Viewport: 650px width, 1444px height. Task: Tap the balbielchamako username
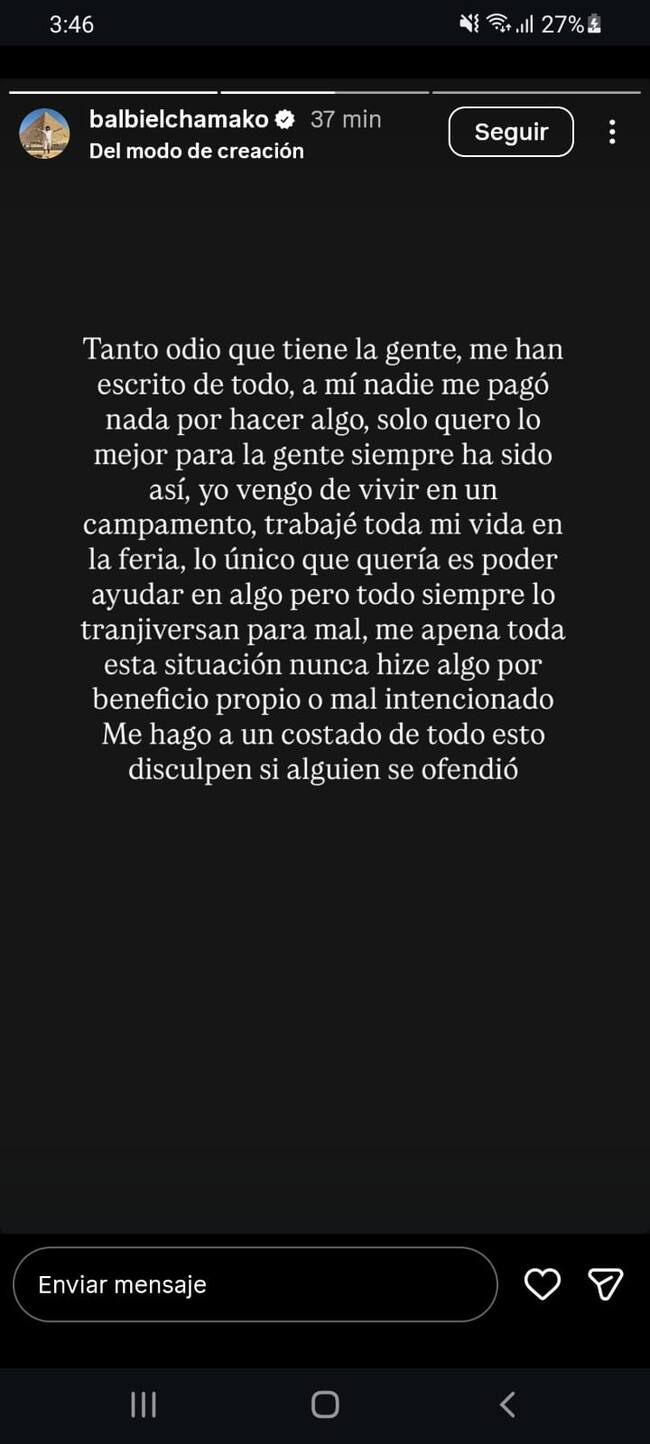(x=179, y=120)
